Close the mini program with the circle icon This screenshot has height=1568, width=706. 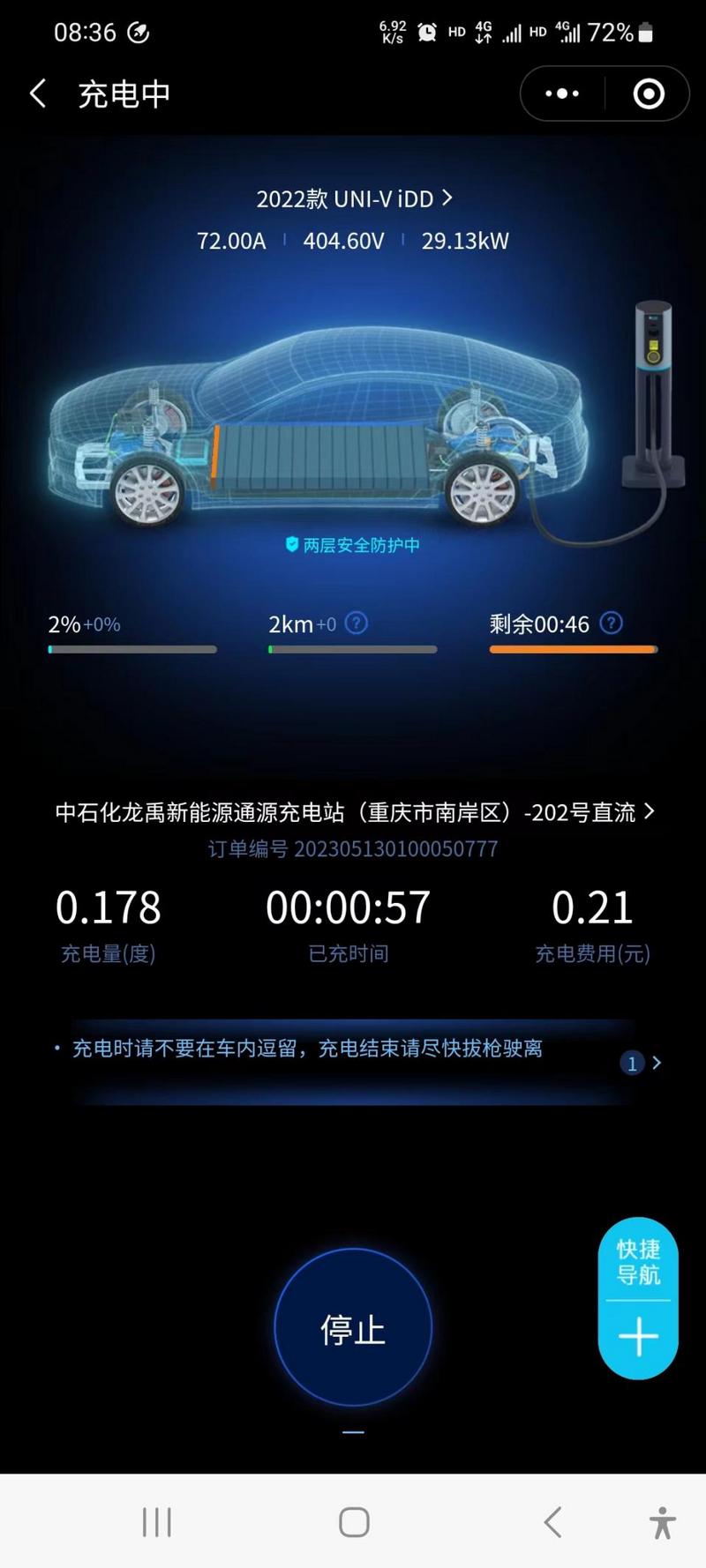click(649, 93)
